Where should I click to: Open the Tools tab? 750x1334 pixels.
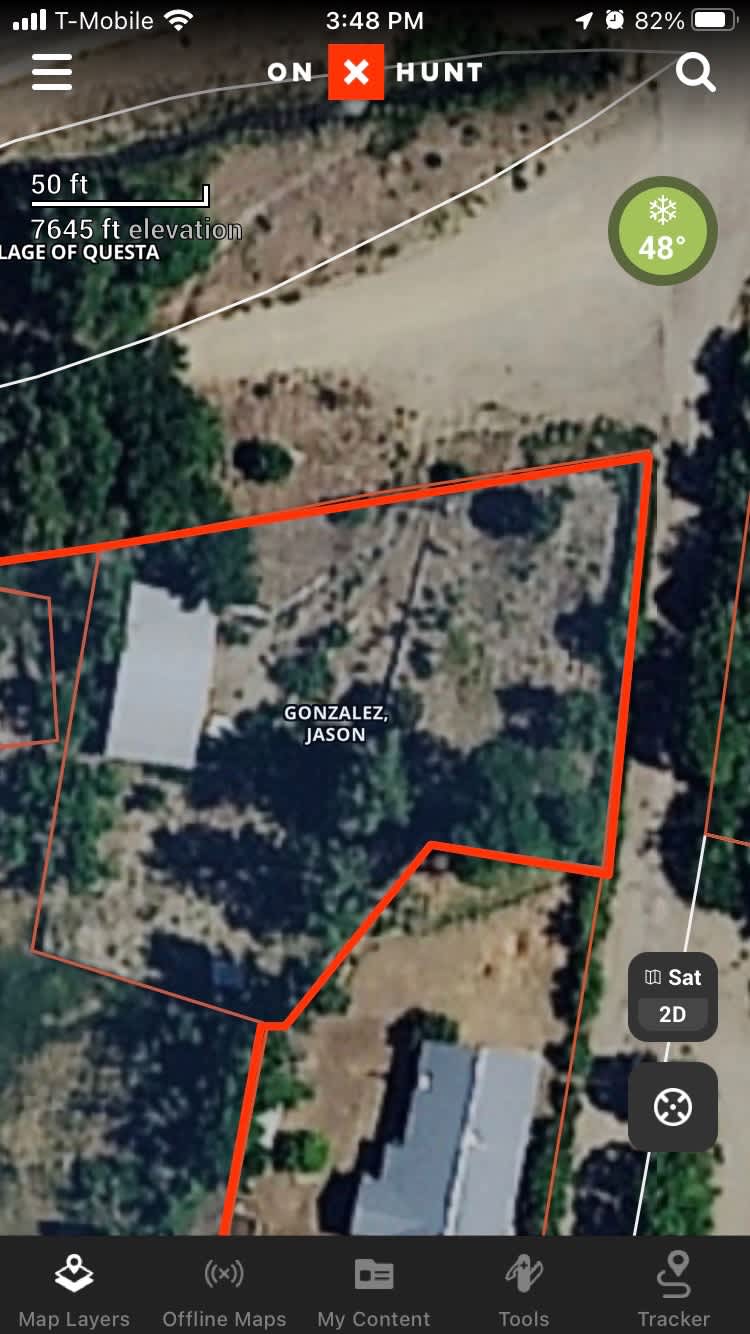tap(524, 1290)
